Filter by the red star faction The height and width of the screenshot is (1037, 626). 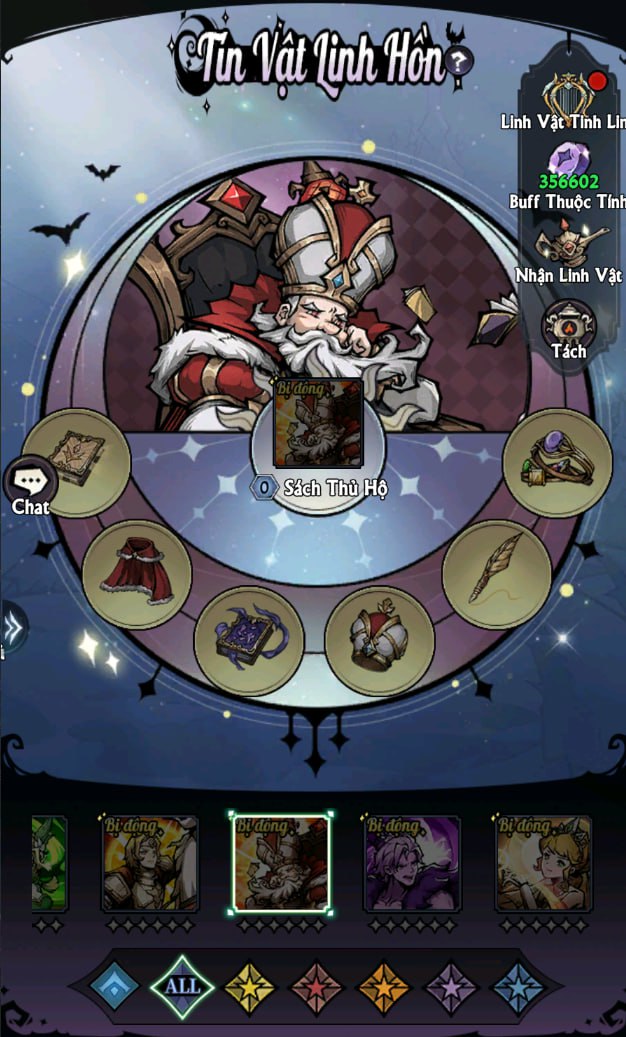click(316, 986)
